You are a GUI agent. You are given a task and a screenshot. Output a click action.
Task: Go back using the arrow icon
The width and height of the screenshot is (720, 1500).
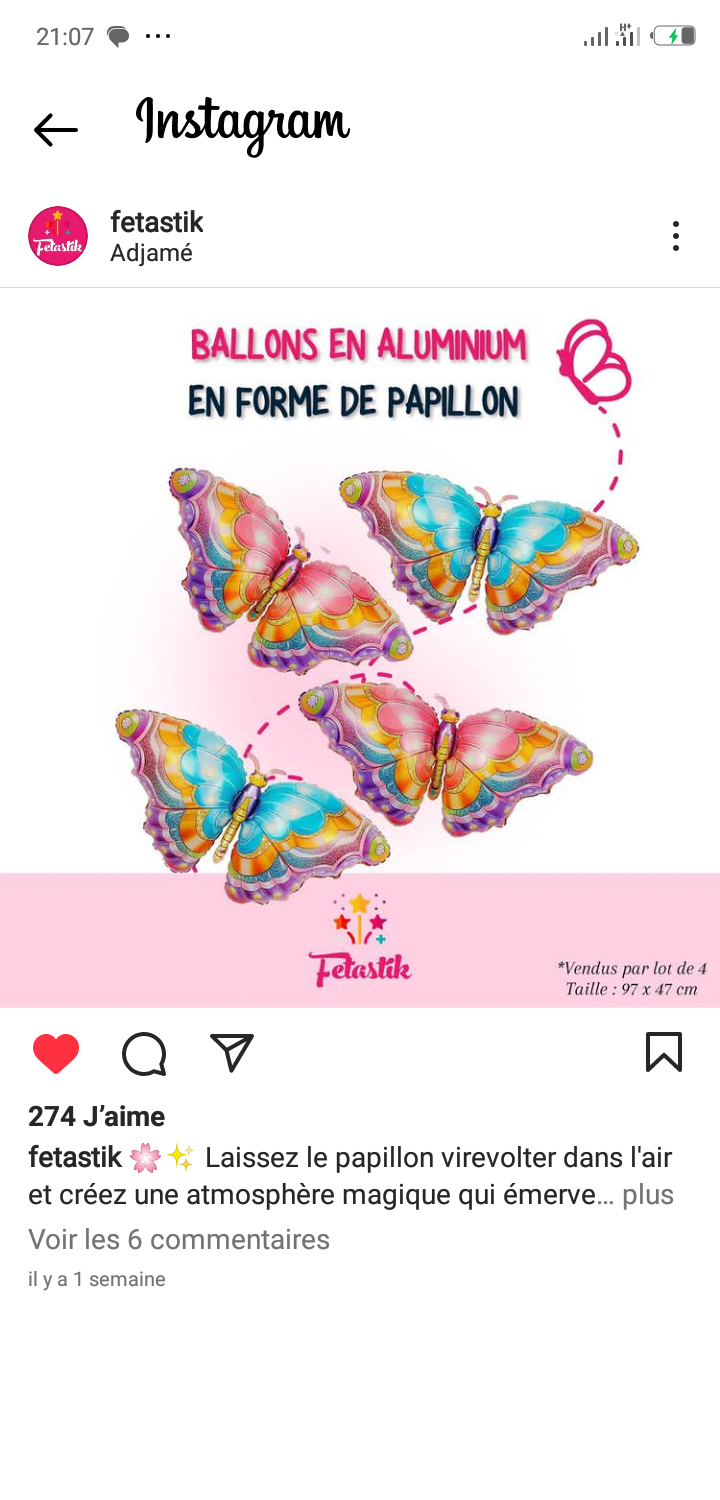click(55, 129)
